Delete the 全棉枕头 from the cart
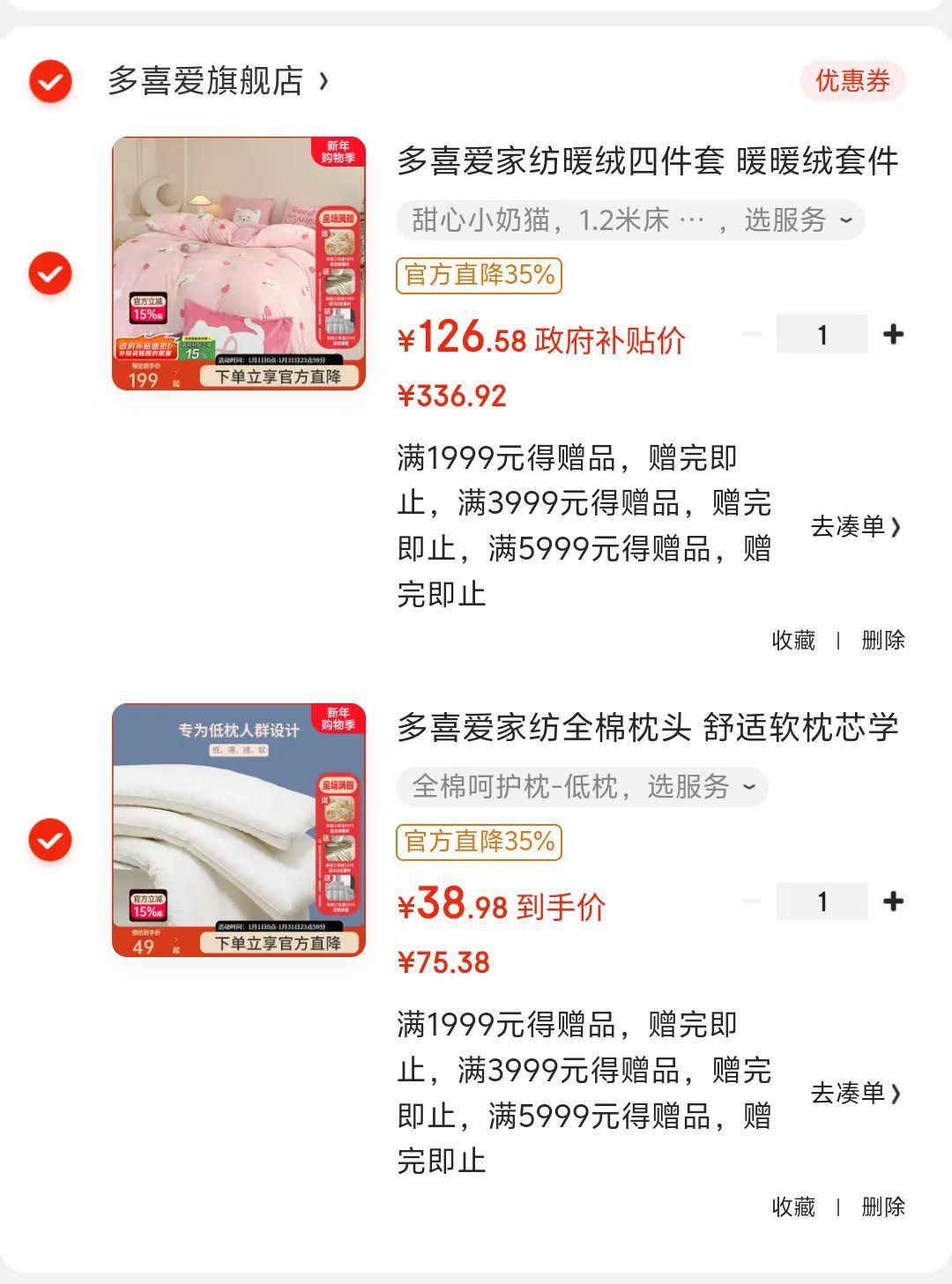Screen dimensions: 952x1284 tap(882, 1207)
